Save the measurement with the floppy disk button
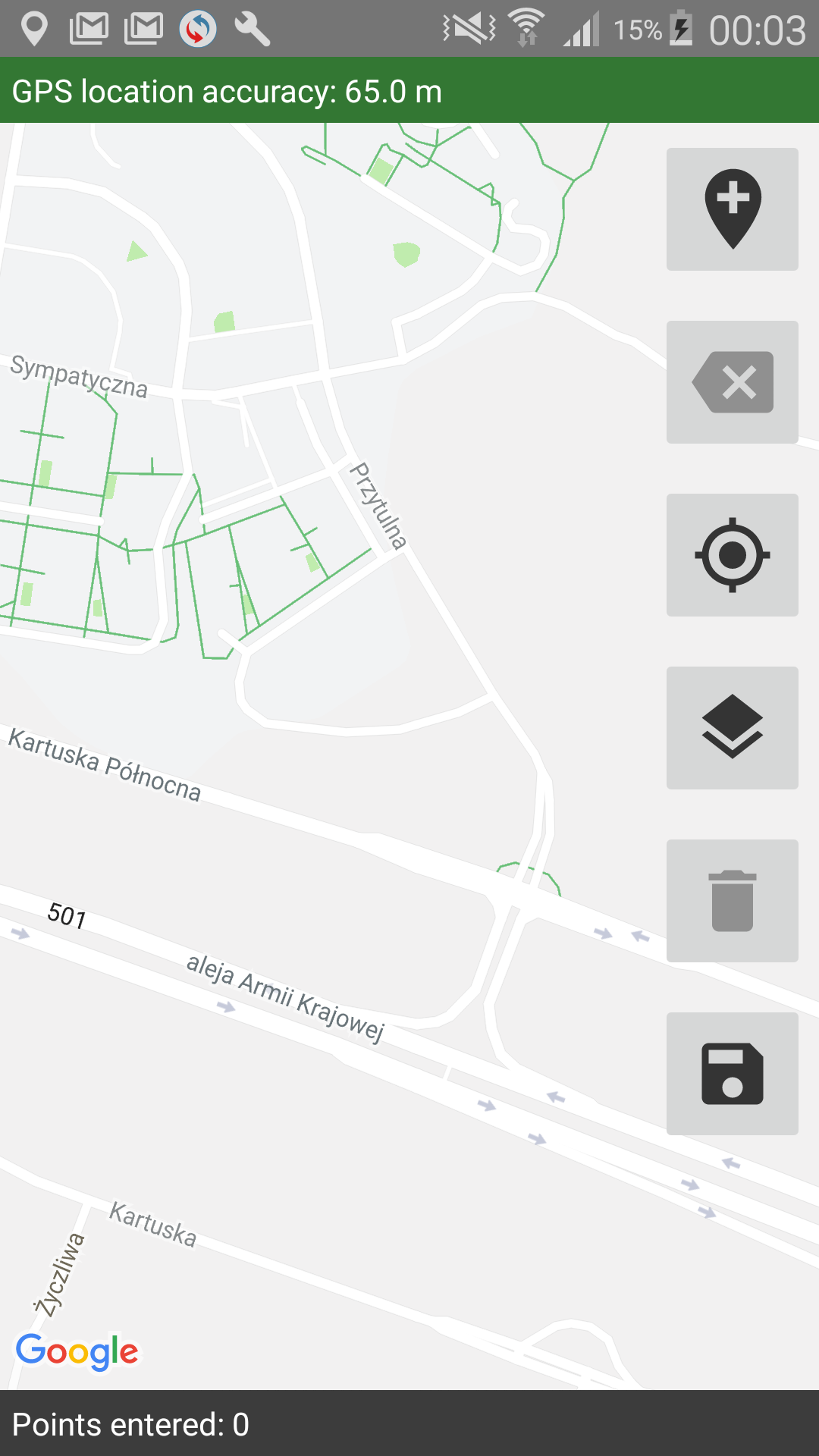The width and height of the screenshot is (819, 1456). pos(732,1074)
